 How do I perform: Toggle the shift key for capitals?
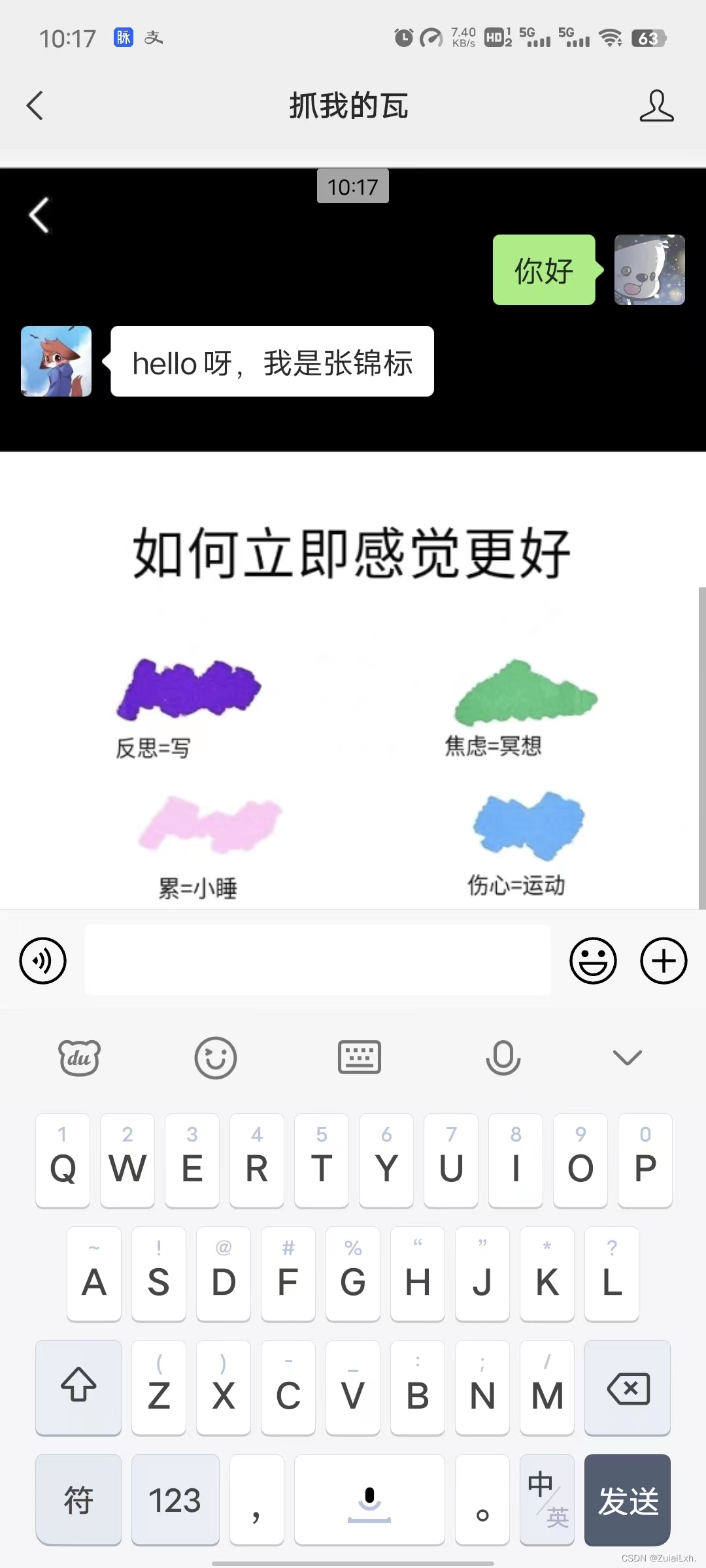pyautogui.click(x=78, y=1388)
